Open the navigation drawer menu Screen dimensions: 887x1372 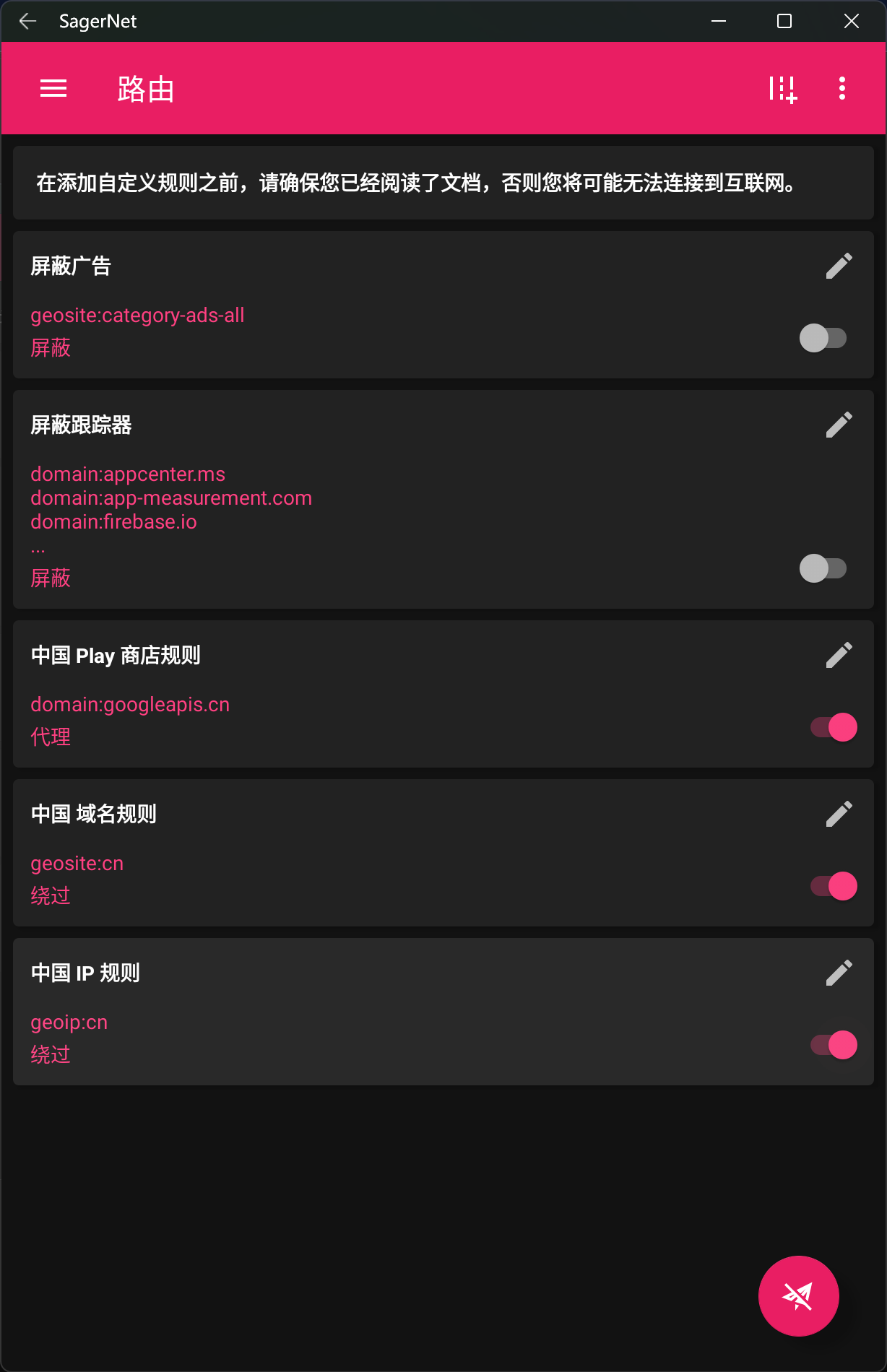pos(53,89)
